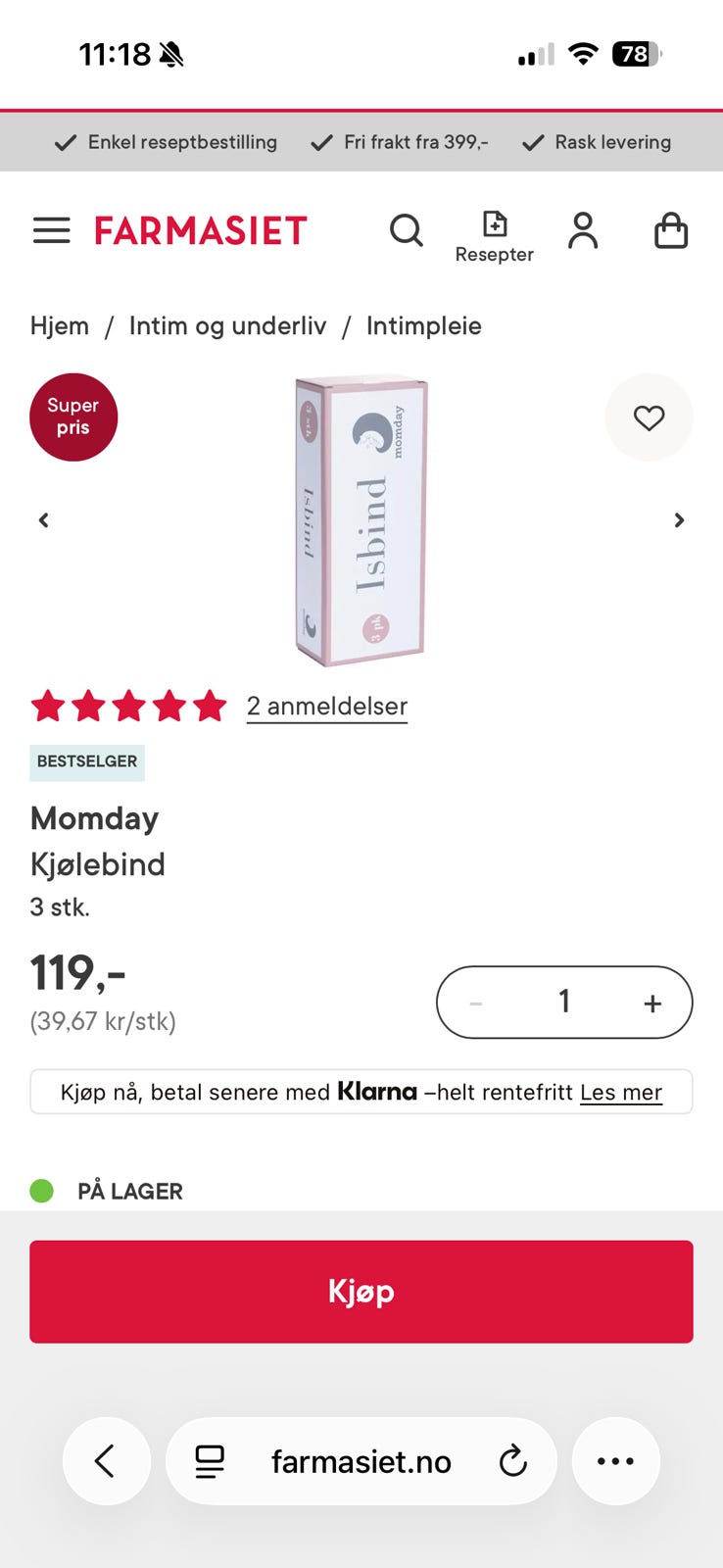Open the browser's three-dot menu
This screenshot has width=723, height=1568.
click(x=615, y=1461)
